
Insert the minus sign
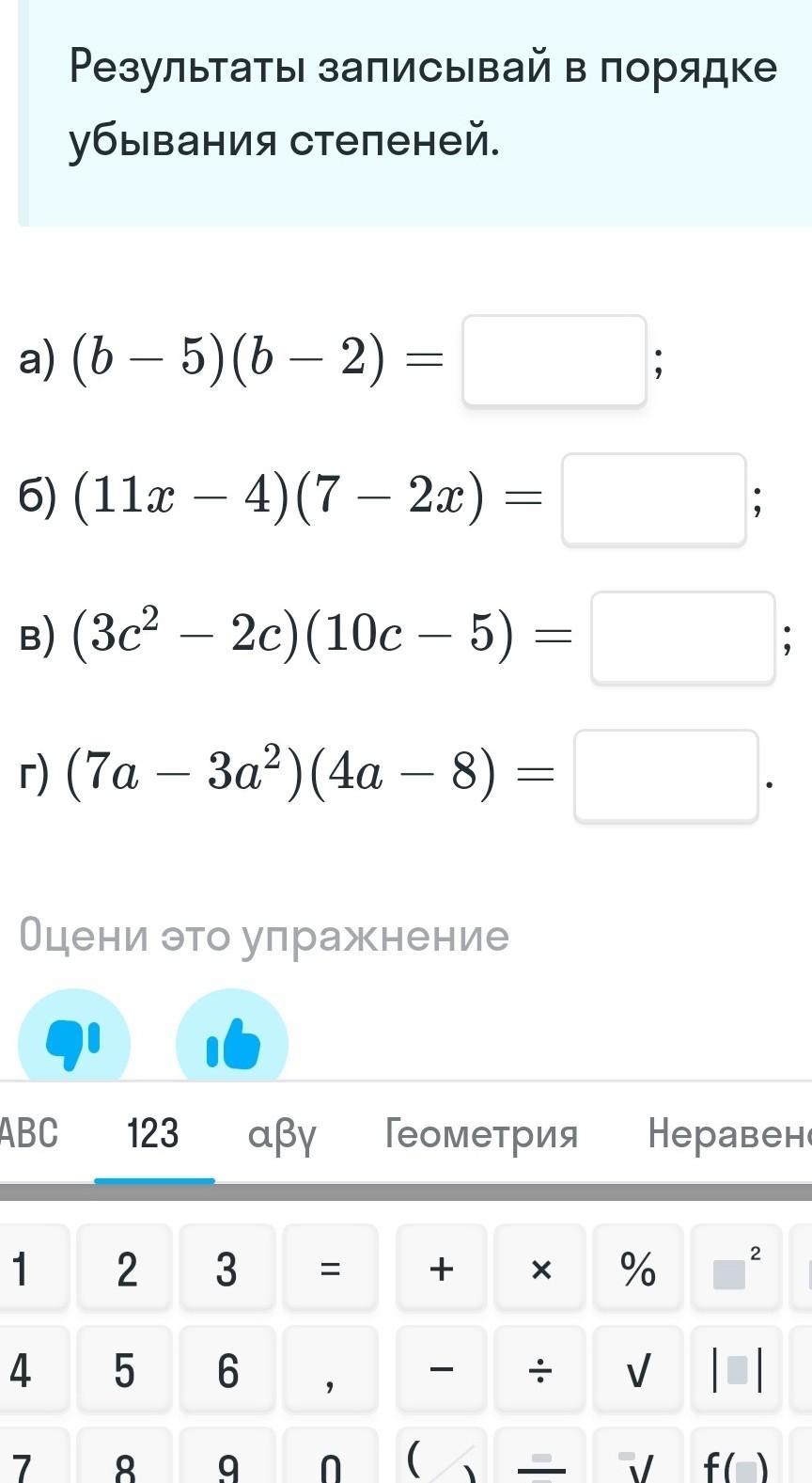click(x=442, y=1370)
